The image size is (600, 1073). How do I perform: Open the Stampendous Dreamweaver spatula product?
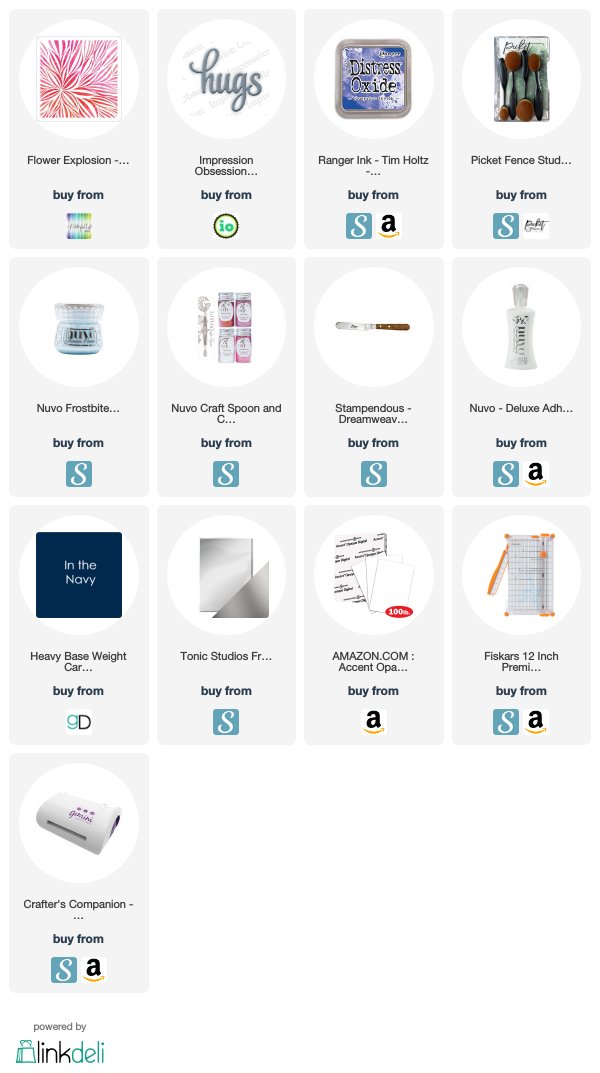coord(373,327)
